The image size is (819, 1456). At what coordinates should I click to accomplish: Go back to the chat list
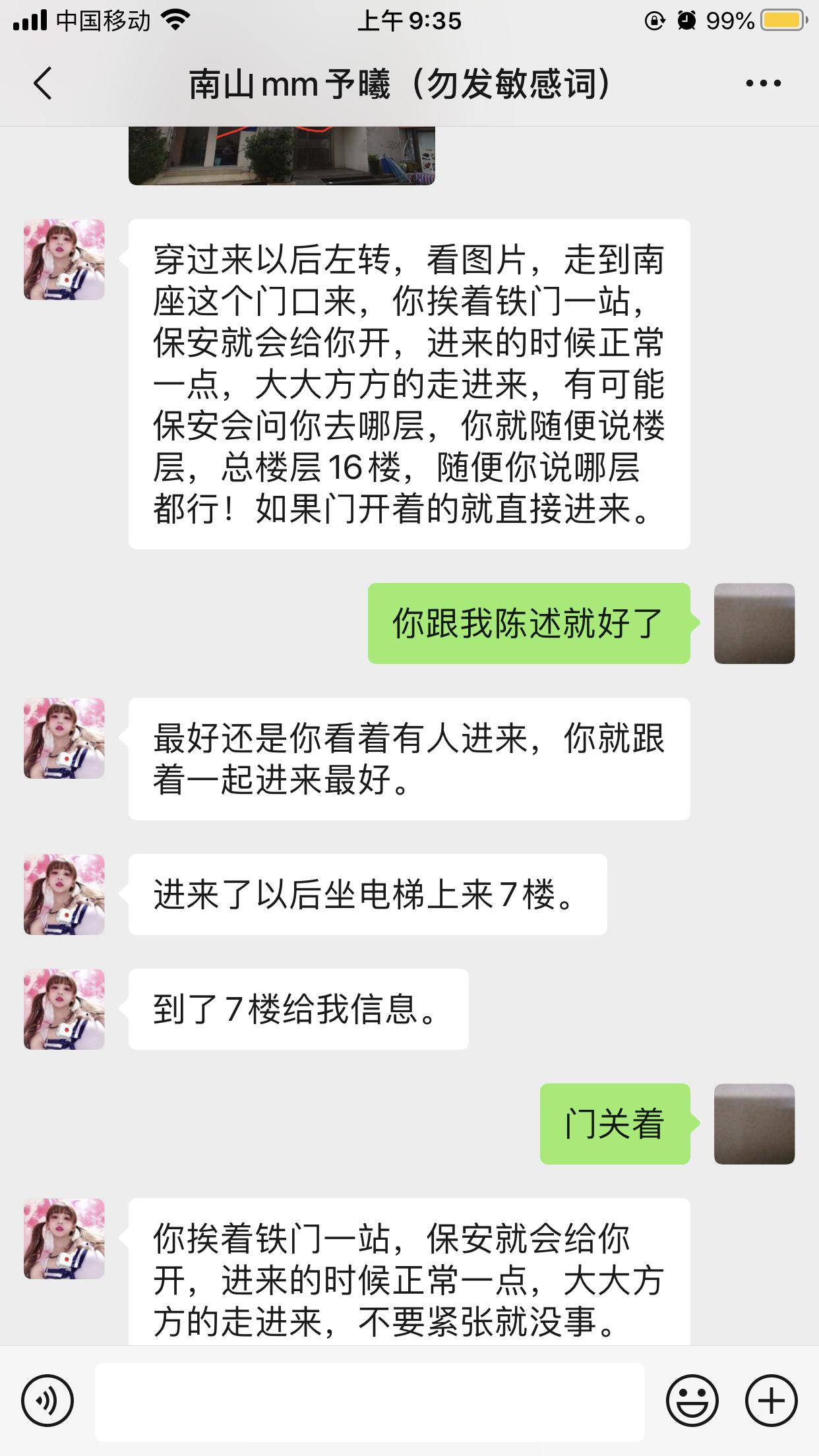pos(44,84)
